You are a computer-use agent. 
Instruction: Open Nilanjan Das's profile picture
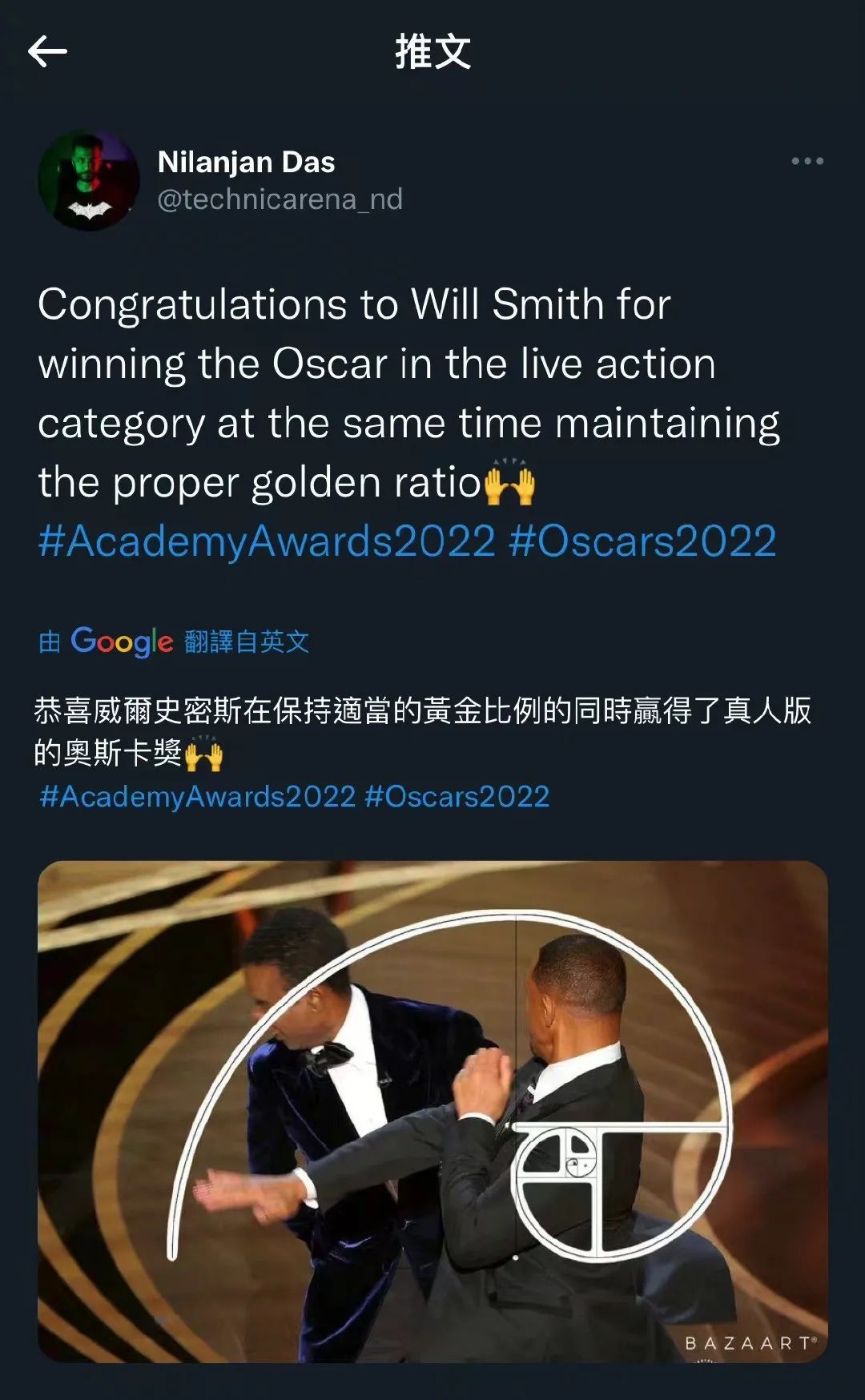(x=89, y=181)
